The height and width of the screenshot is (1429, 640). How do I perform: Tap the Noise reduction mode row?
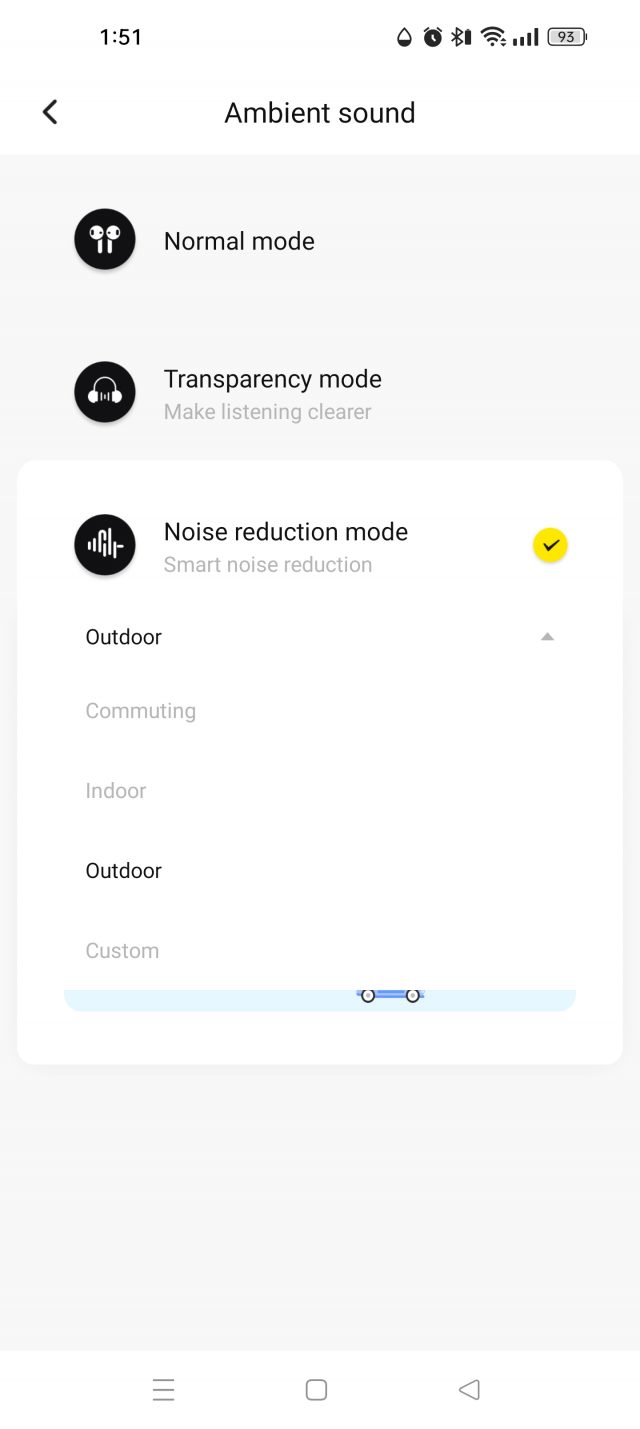pos(320,545)
